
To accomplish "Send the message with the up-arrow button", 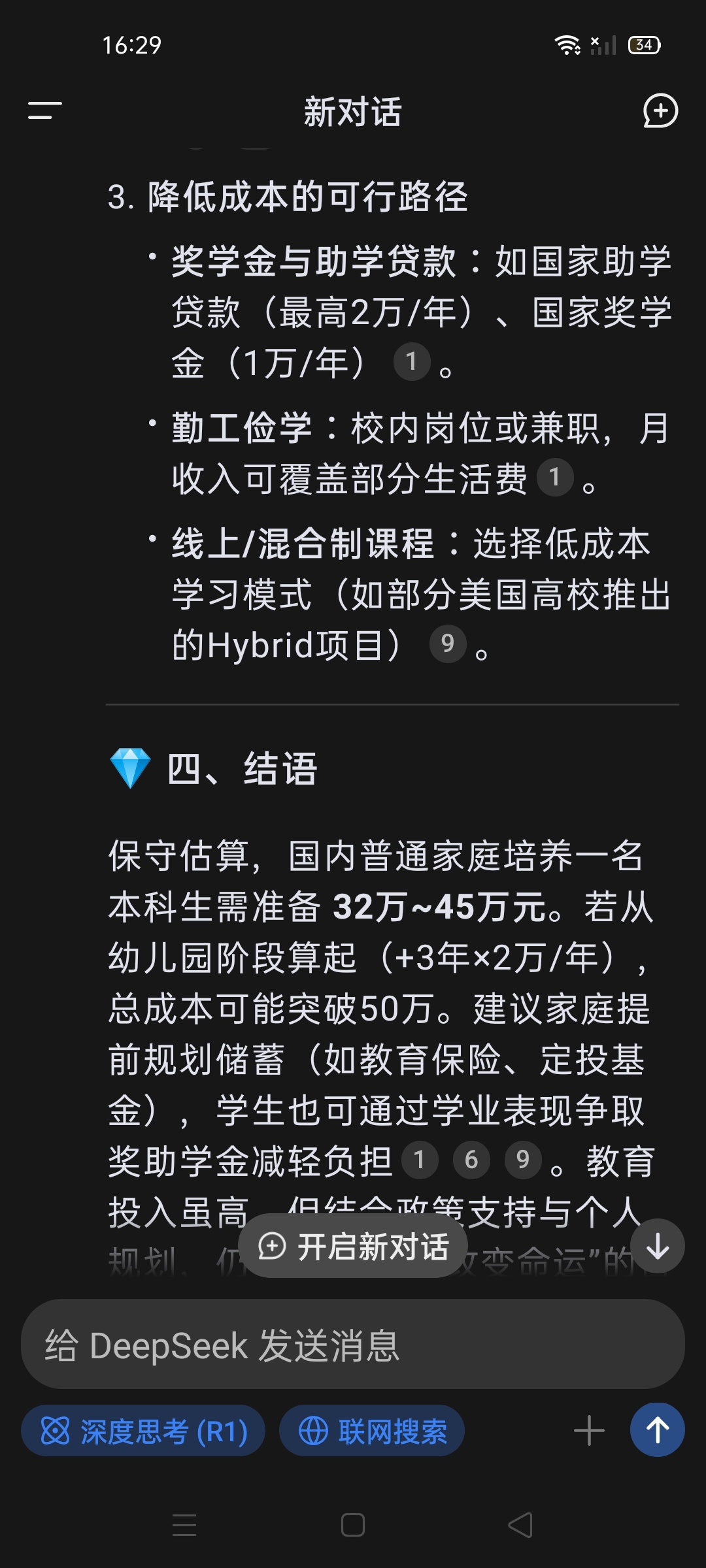I will tap(658, 1430).
